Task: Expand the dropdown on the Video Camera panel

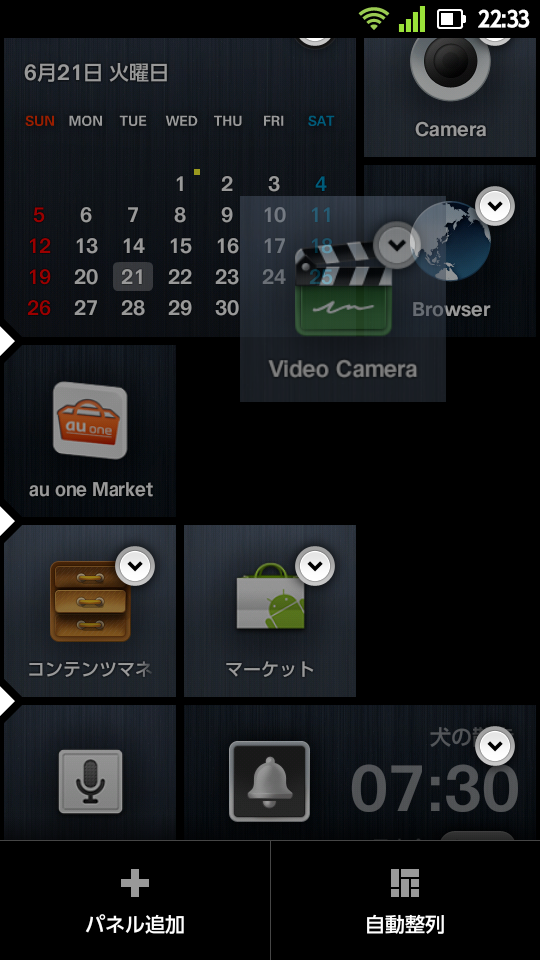Action: coord(397,245)
